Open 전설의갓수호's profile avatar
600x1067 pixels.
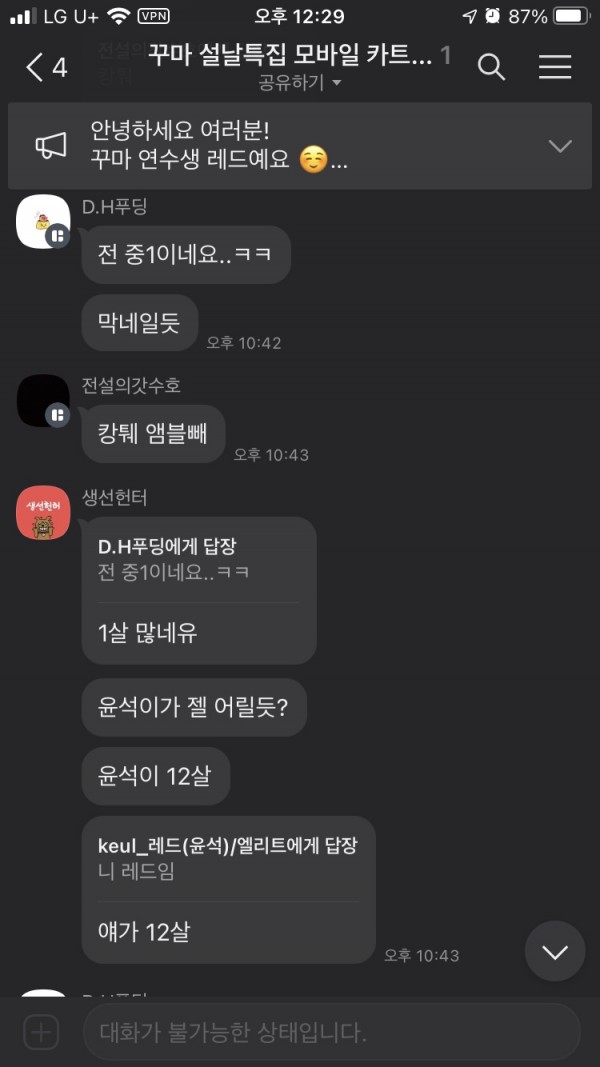tap(43, 402)
